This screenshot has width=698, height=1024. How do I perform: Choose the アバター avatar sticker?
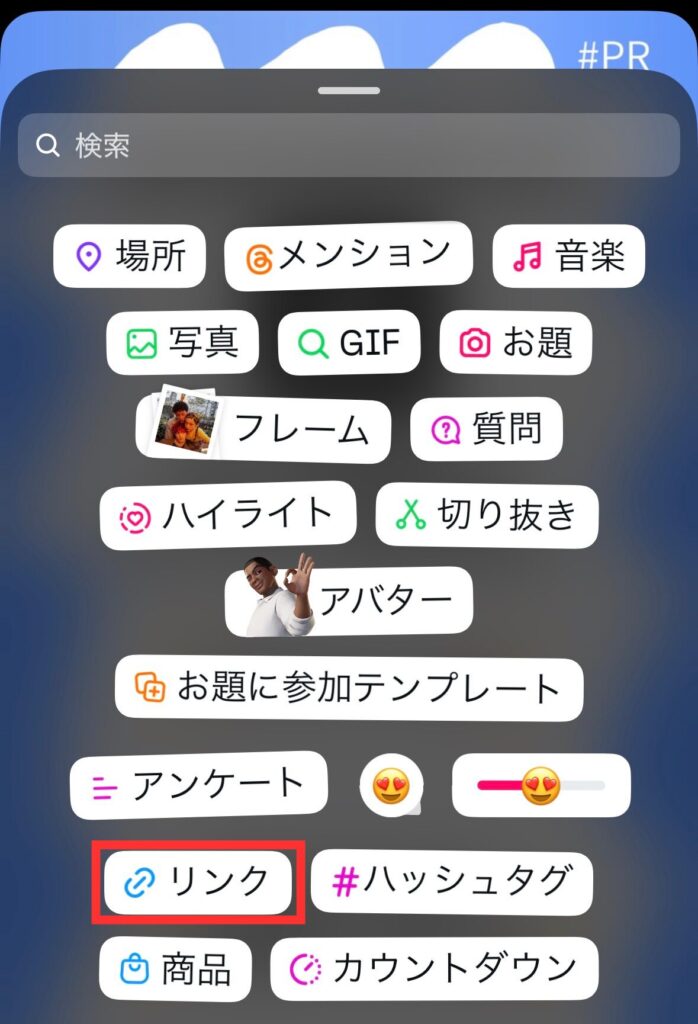click(x=348, y=601)
